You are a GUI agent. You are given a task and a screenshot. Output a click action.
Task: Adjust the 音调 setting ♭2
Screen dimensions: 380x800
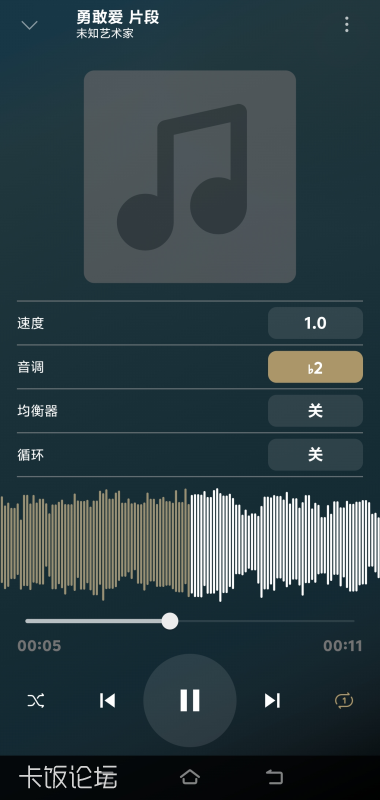[315, 367]
